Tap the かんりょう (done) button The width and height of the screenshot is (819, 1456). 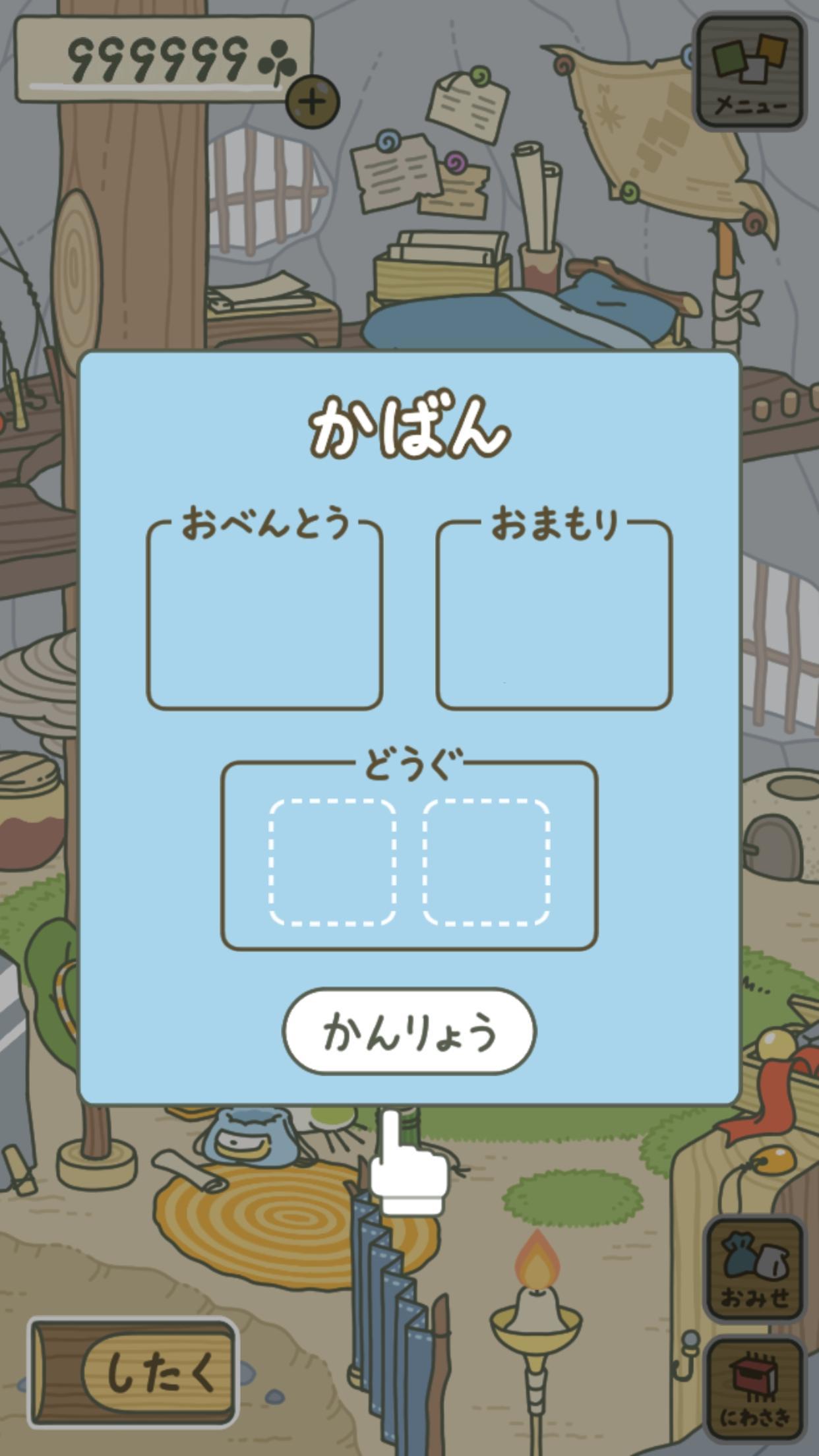(409, 1032)
